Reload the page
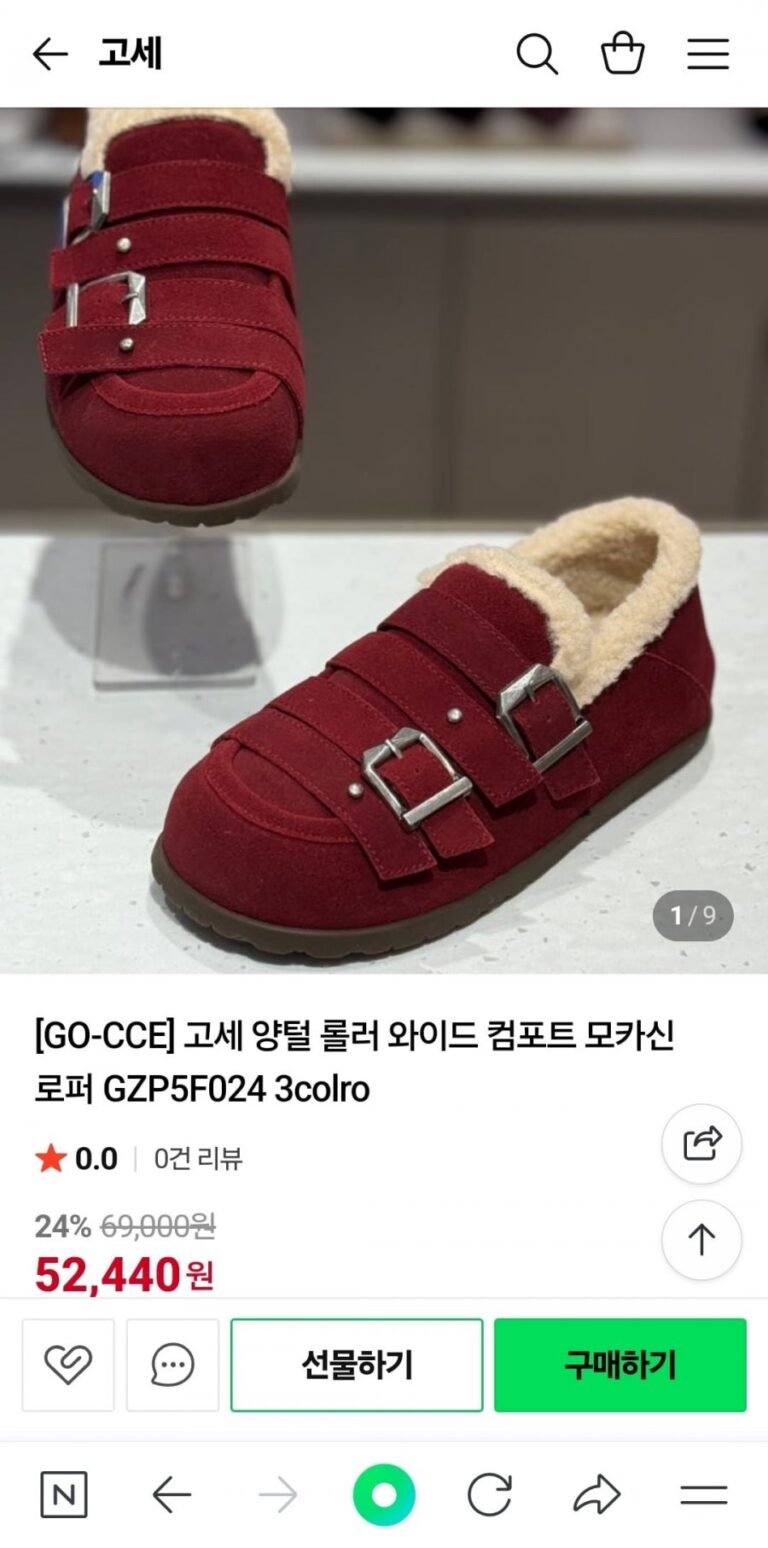Viewport: 768px width, 1548px height. point(490,1496)
